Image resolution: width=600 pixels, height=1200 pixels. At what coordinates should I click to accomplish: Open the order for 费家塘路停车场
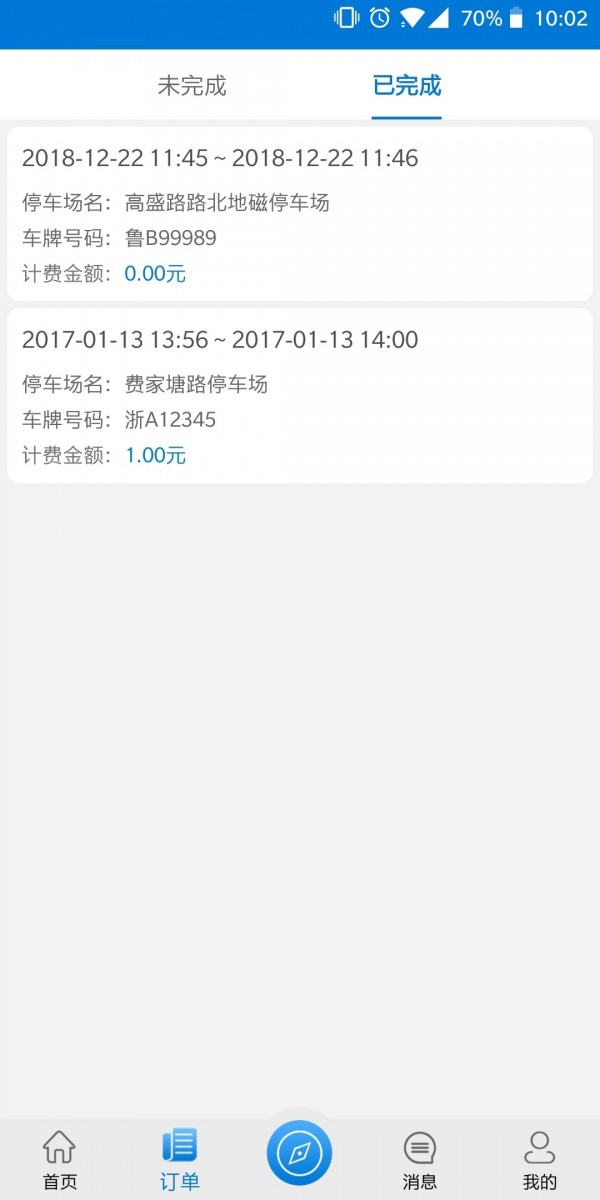[x=300, y=395]
